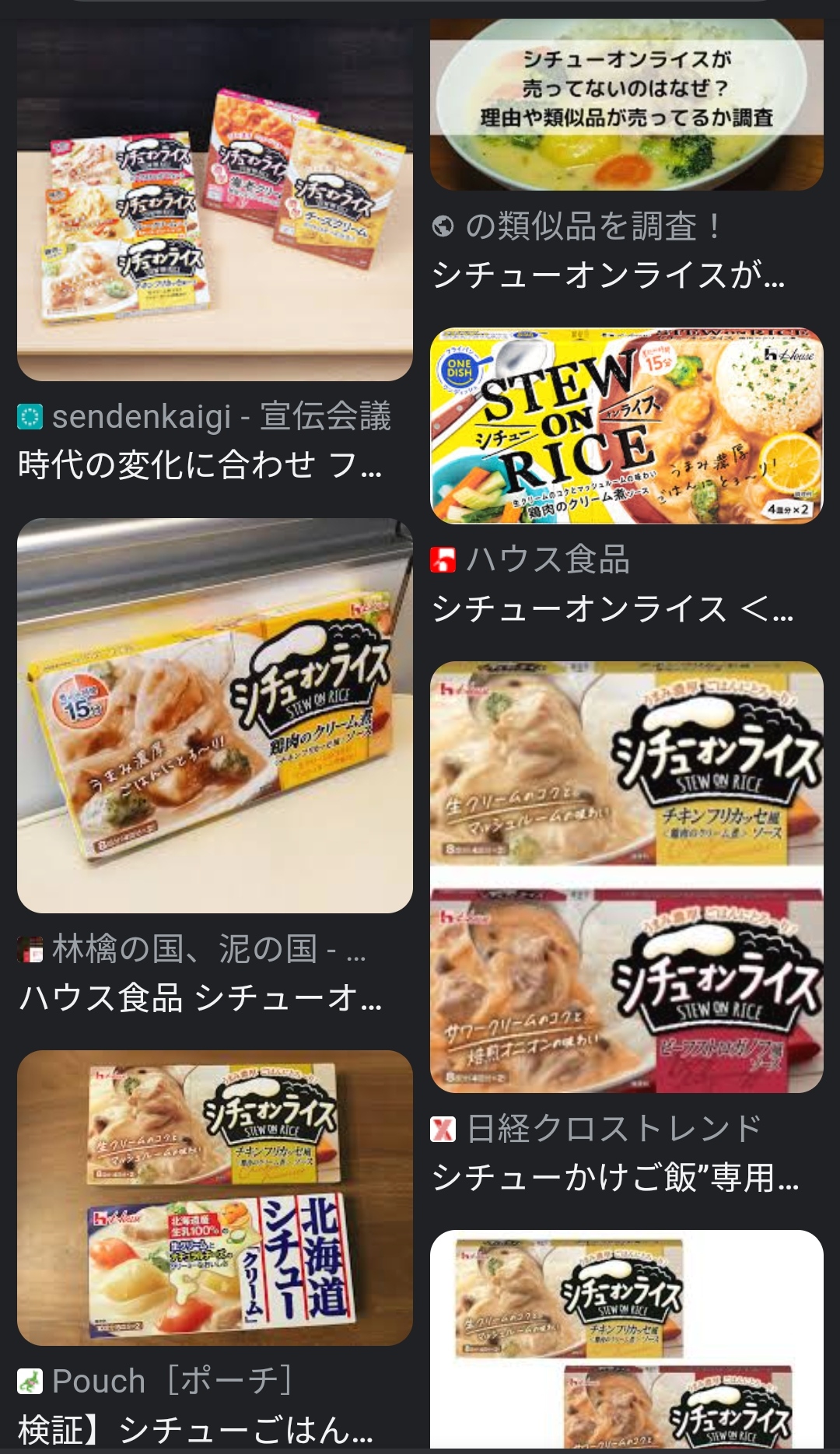Open the 林檎の国、泥の国 stew box photo
The image size is (840, 1454).
click(x=215, y=716)
